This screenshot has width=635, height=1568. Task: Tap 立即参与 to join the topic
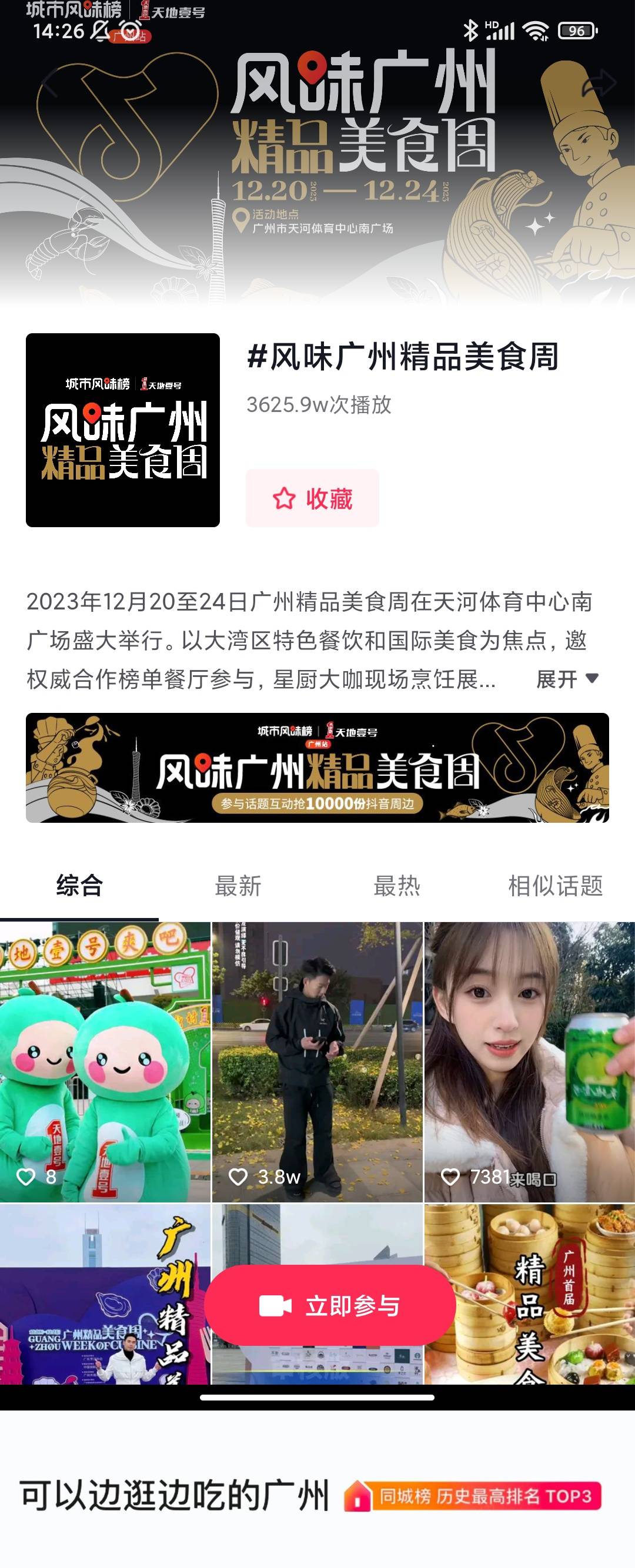click(330, 1306)
